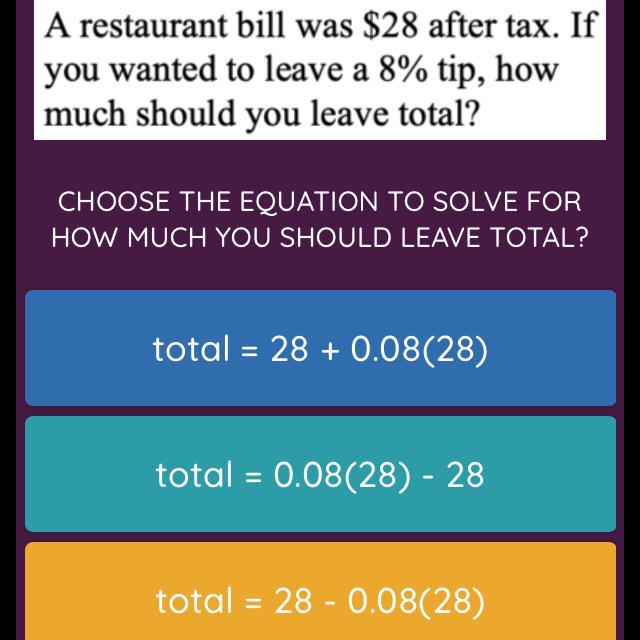Select the answer total = 28 + 0.08(28)
640x640 pixels.
click(x=320, y=348)
